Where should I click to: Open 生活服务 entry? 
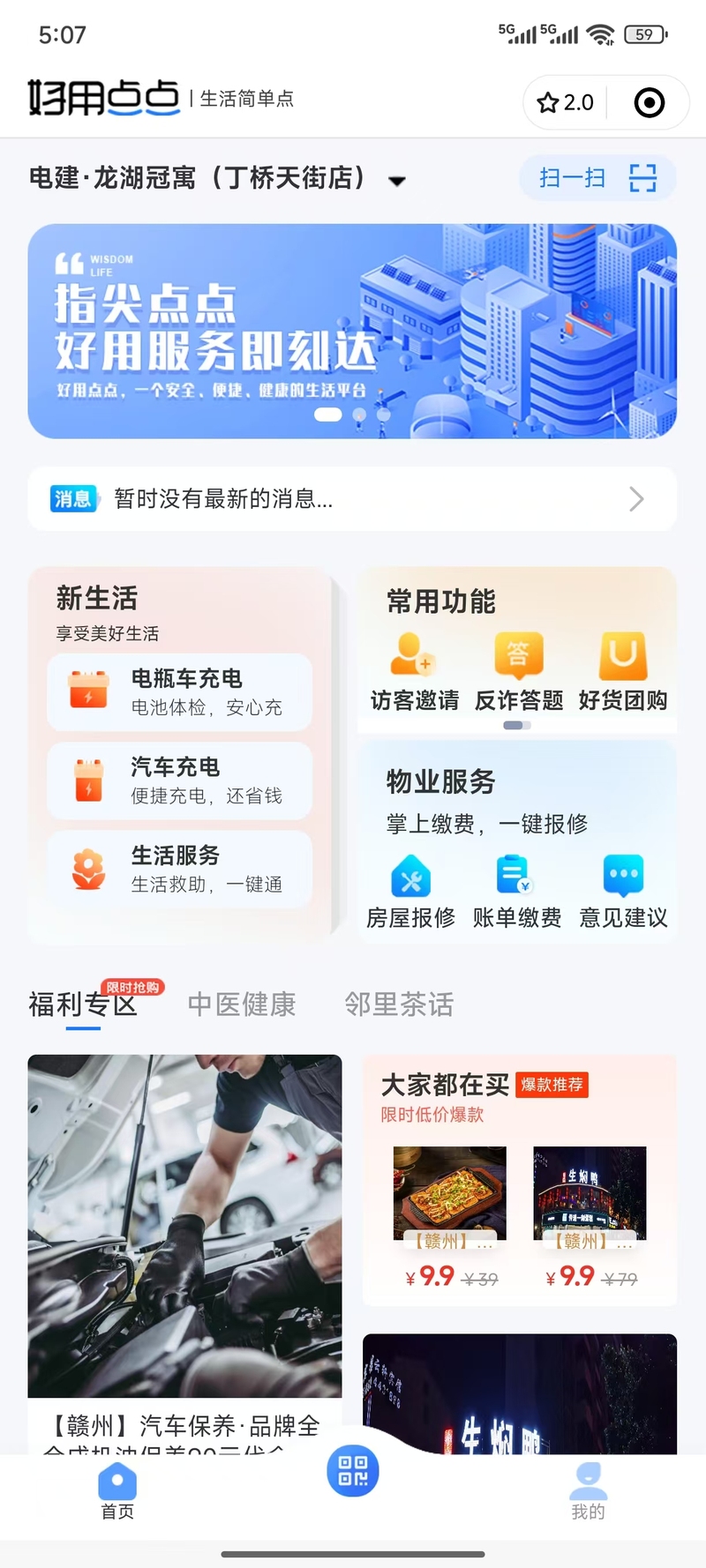pyautogui.click(x=179, y=869)
